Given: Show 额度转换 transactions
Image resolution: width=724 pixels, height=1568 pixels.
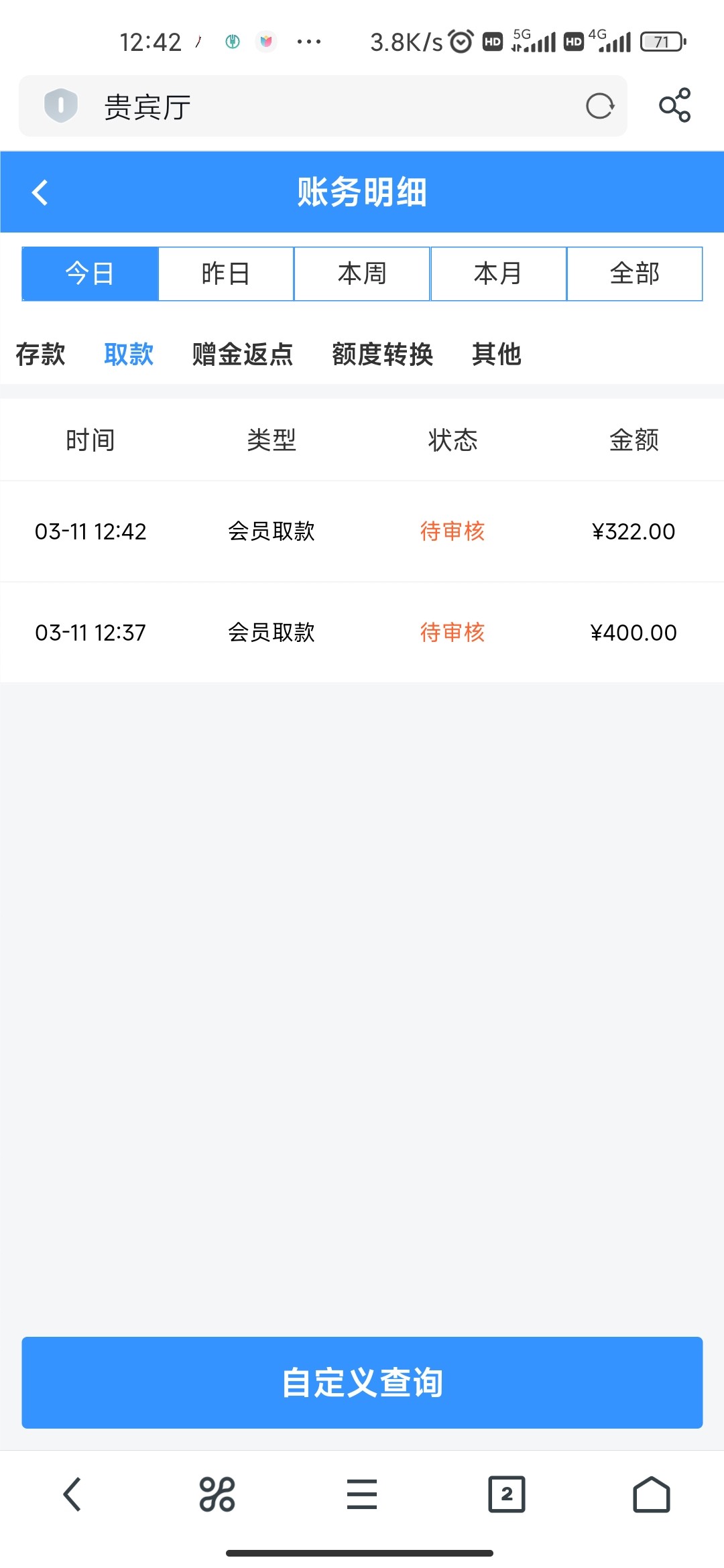Looking at the screenshot, I should (x=383, y=354).
